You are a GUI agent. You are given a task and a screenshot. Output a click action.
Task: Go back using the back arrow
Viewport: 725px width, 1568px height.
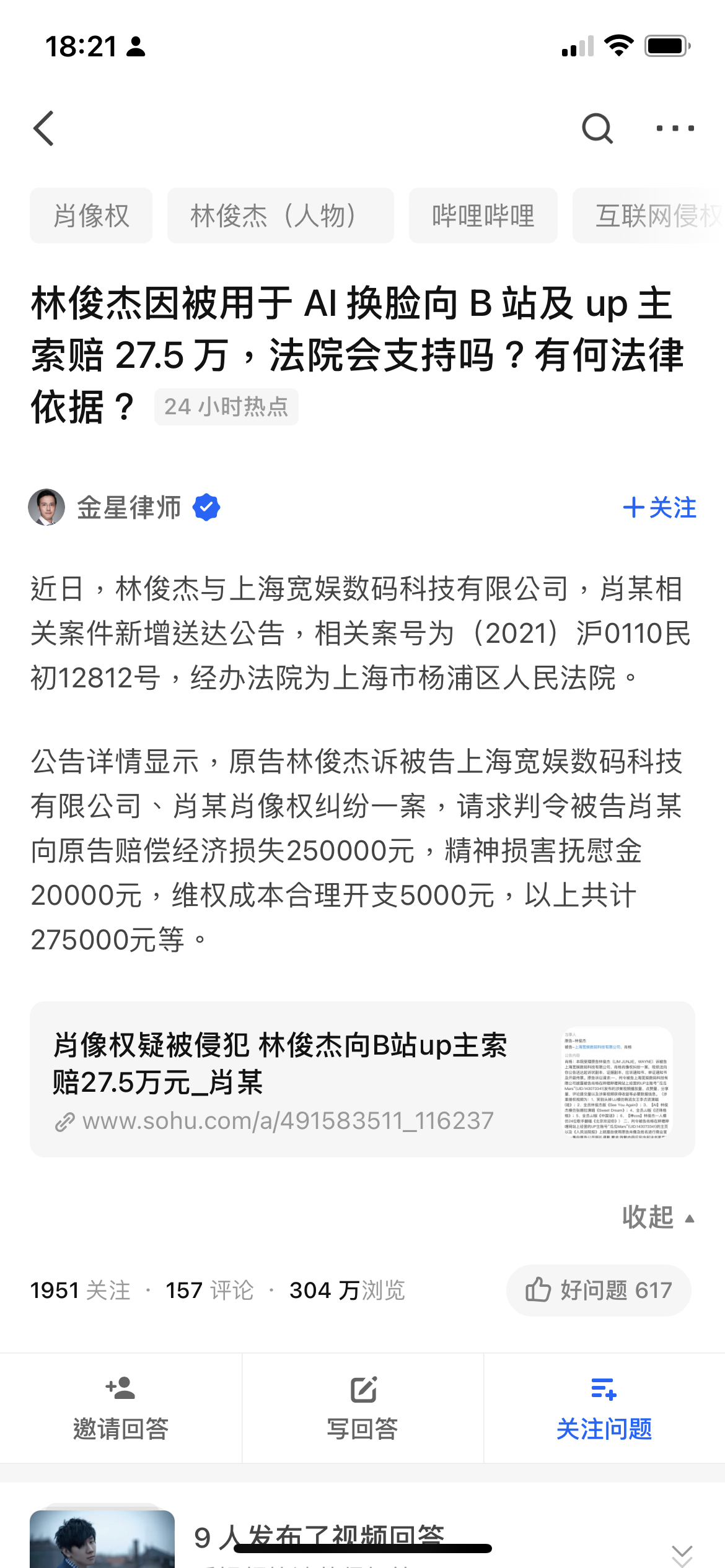[x=45, y=129]
